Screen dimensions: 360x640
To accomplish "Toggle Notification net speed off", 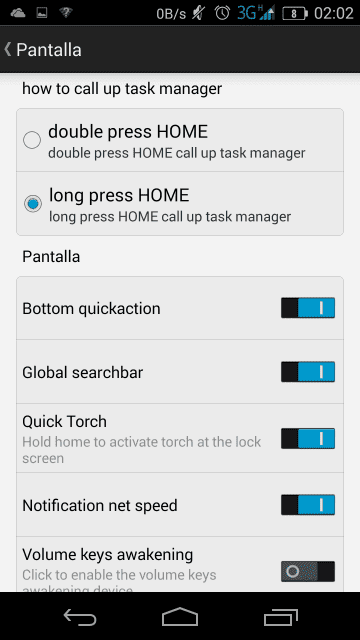I will point(308,505).
